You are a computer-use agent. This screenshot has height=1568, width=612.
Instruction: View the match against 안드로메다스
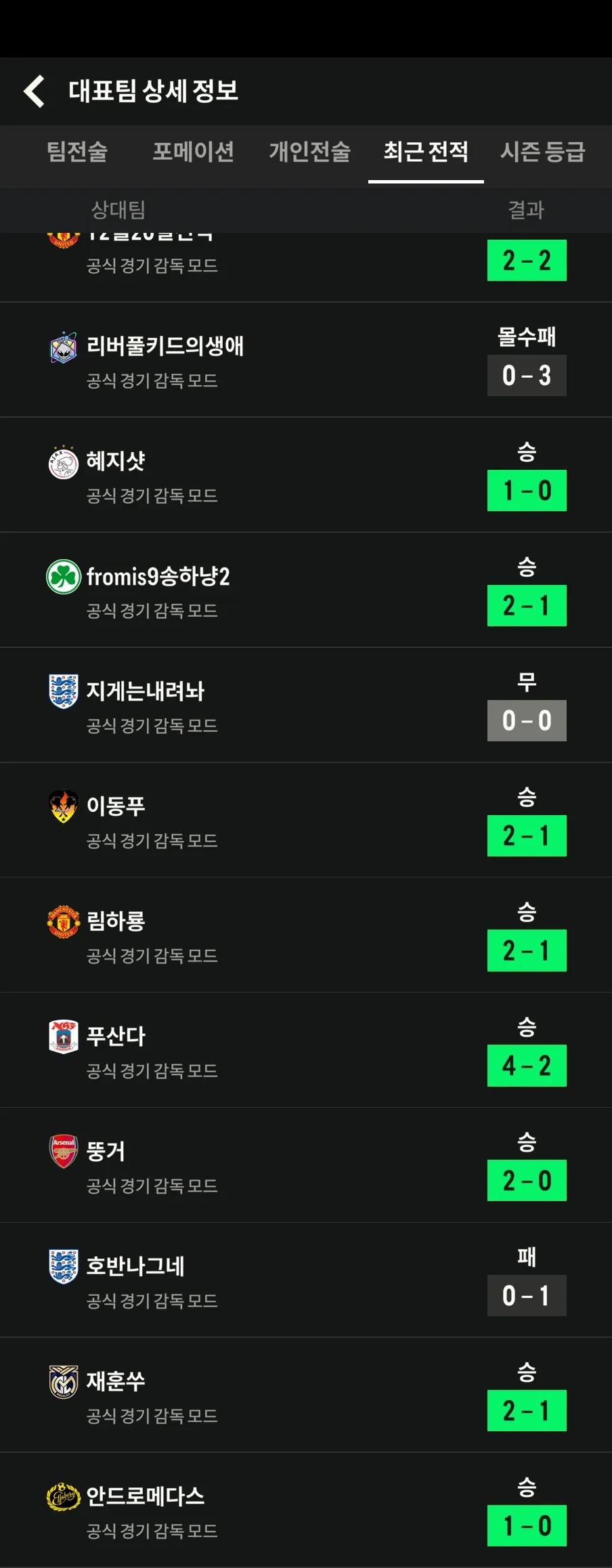click(x=306, y=1511)
